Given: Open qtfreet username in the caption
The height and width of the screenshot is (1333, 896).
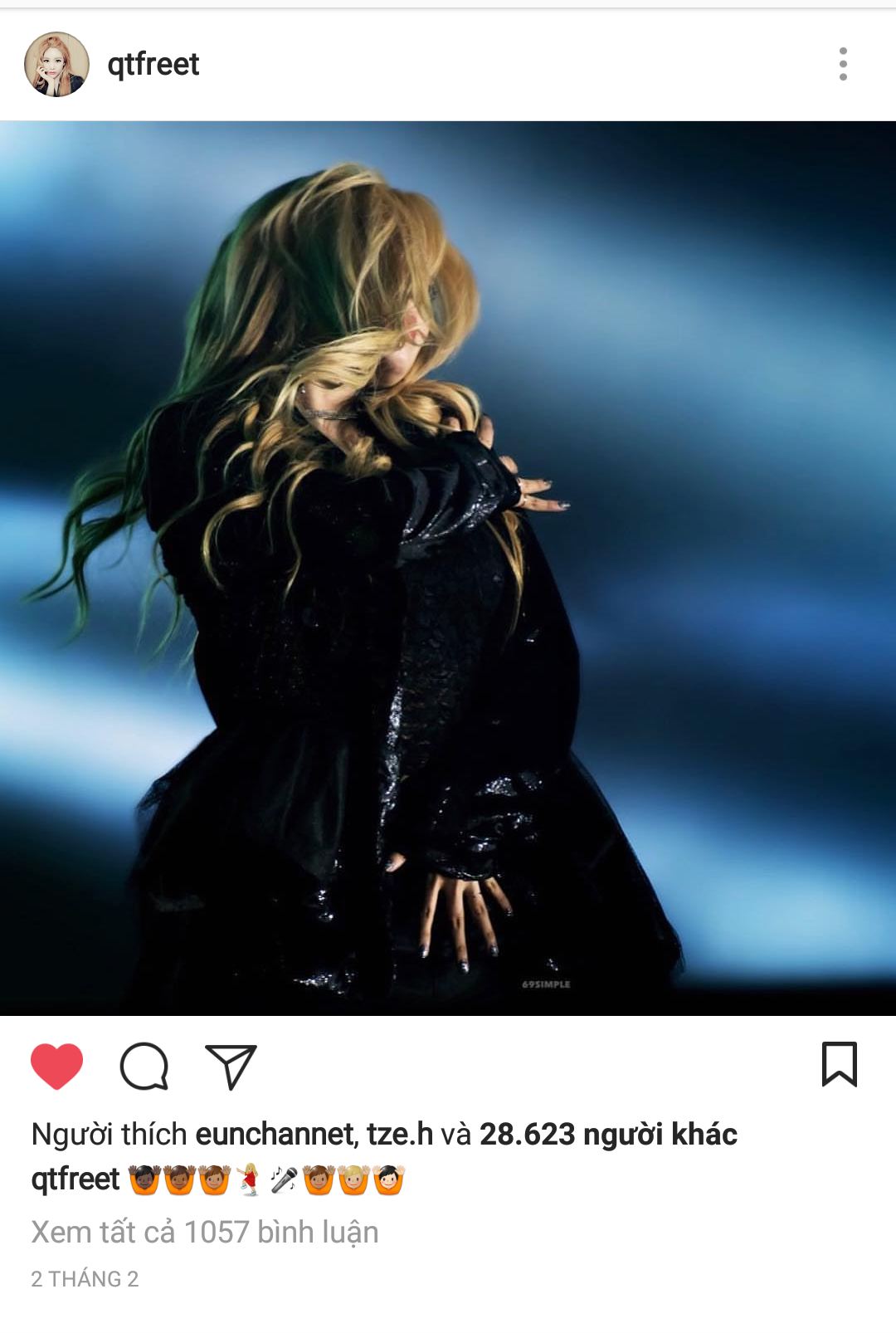Looking at the screenshot, I should pyautogui.click(x=75, y=1179).
